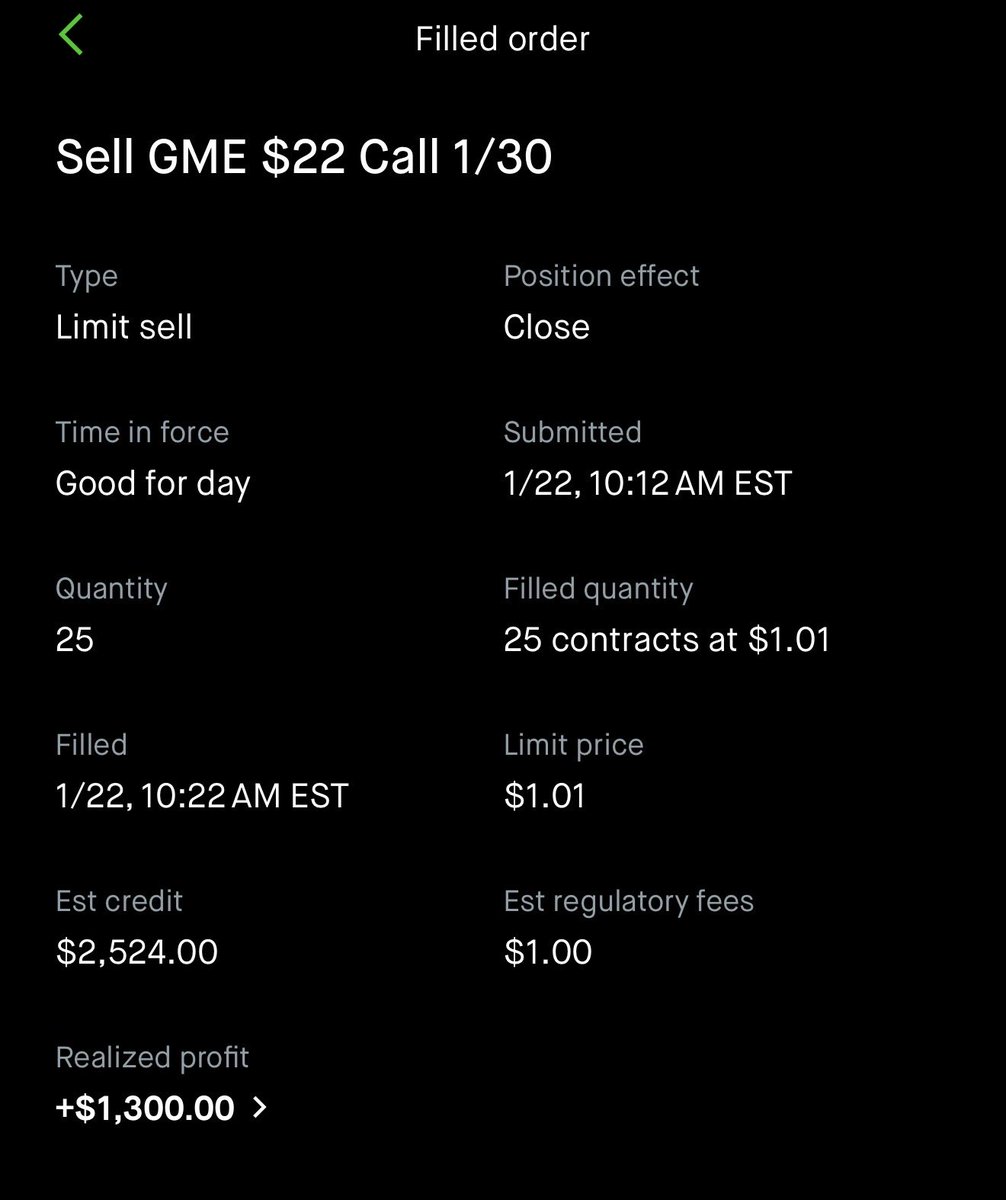Open the realized profit +$1,300.00 details

tap(162, 1107)
